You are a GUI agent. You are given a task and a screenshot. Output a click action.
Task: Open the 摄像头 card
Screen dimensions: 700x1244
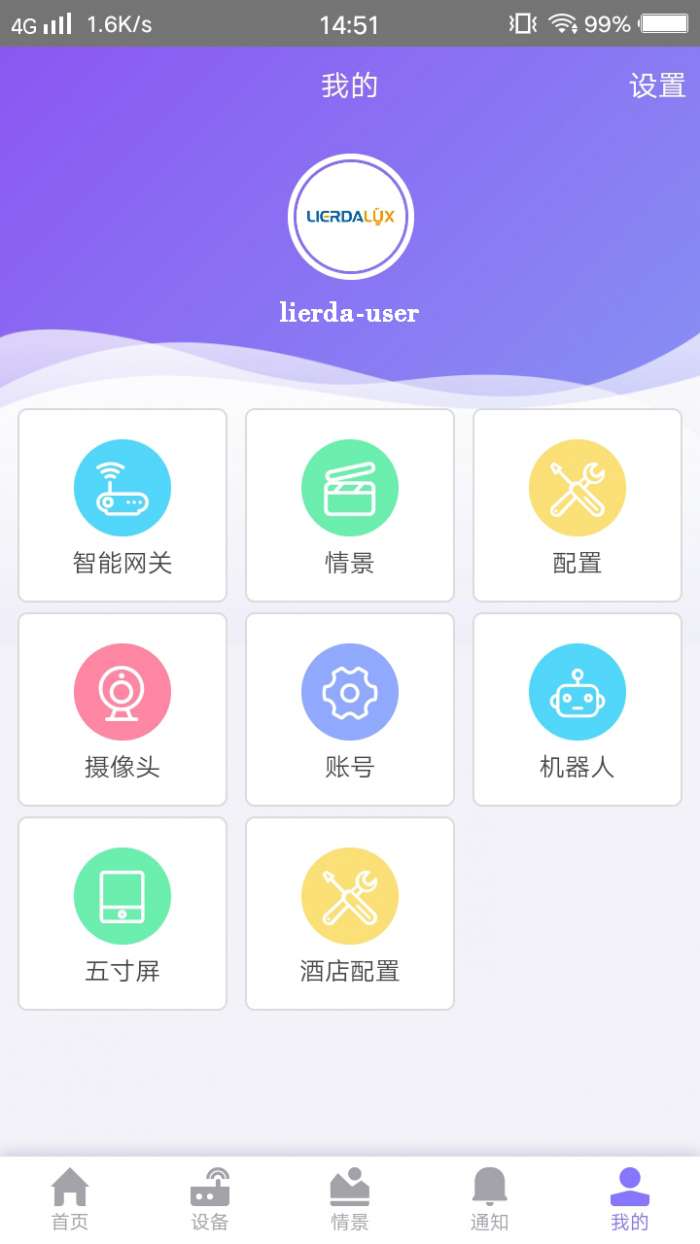point(122,709)
